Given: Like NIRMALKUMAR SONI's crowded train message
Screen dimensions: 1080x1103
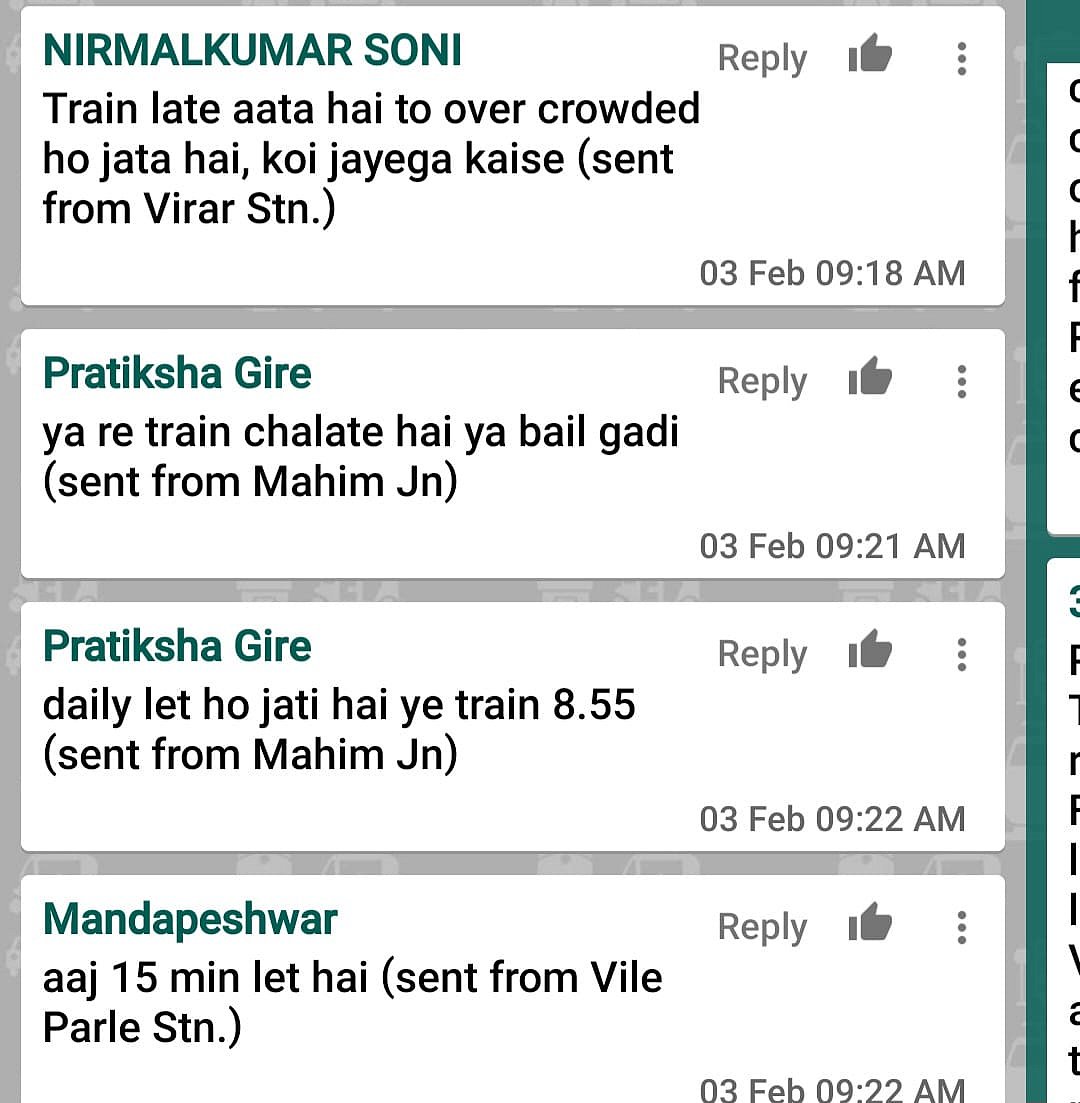Looking at the screenshot, I should click(x=869, y=55).
